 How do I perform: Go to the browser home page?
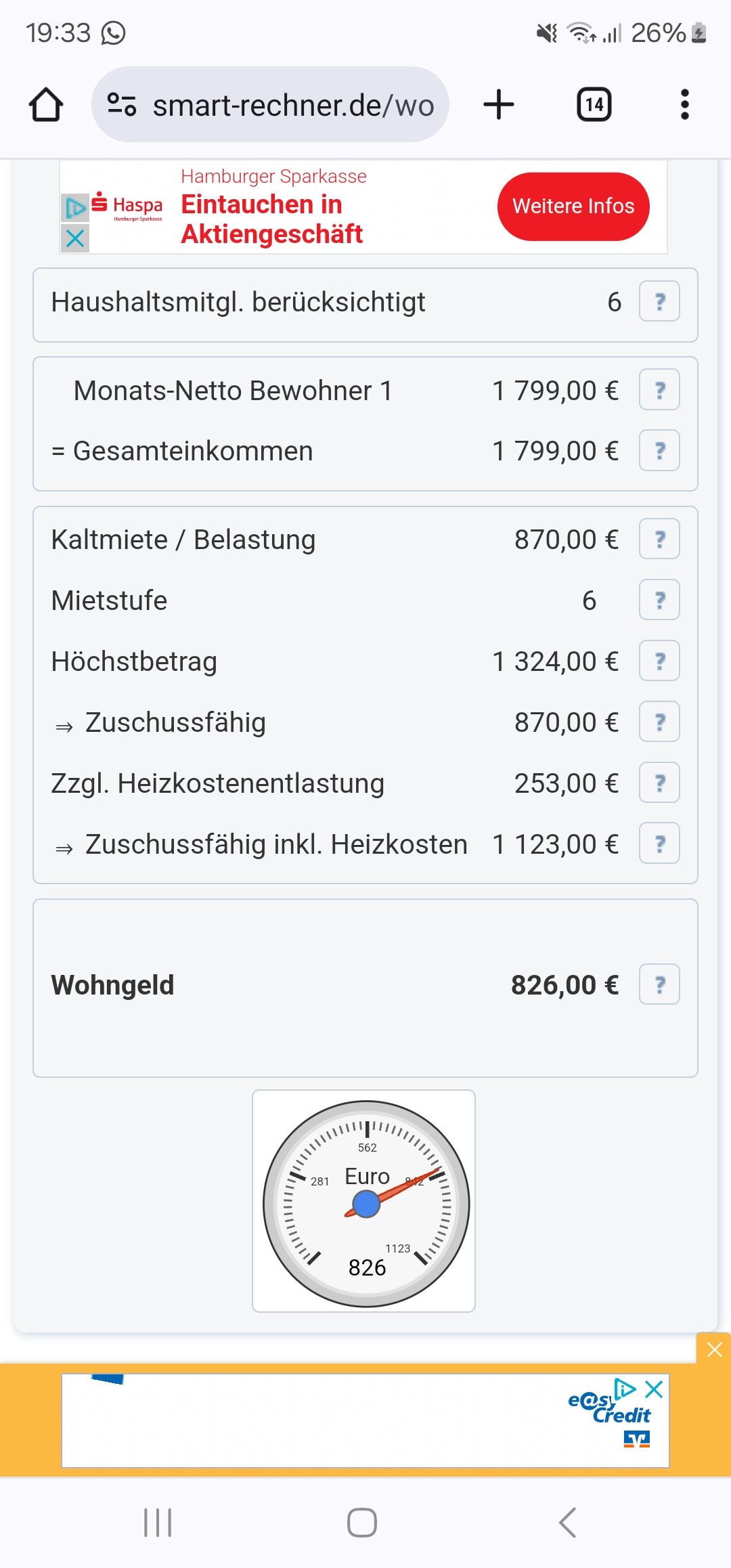pyautogui.click(x=46, y=105)
